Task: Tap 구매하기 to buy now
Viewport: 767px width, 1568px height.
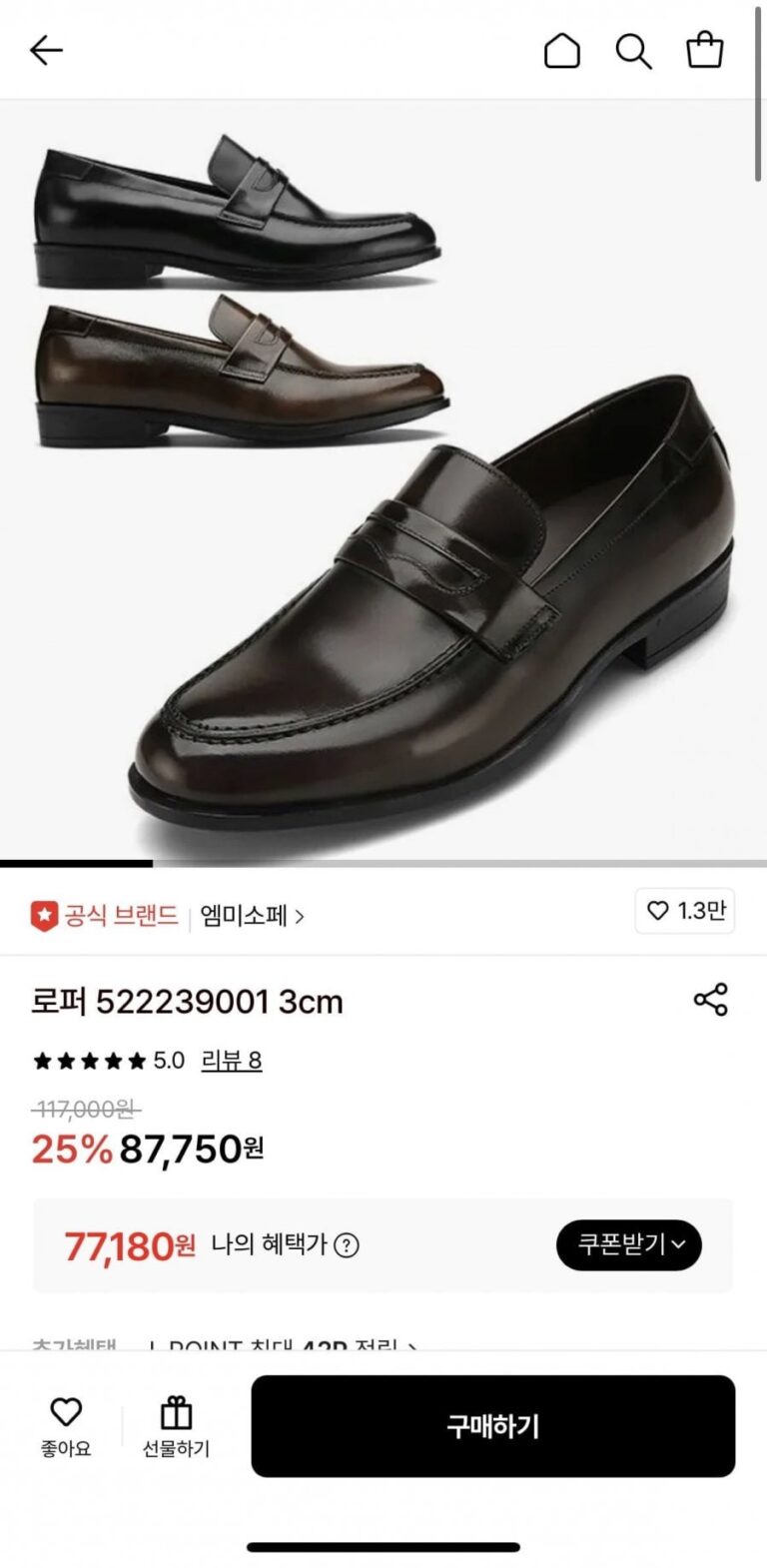Action: pos(492,1426)
